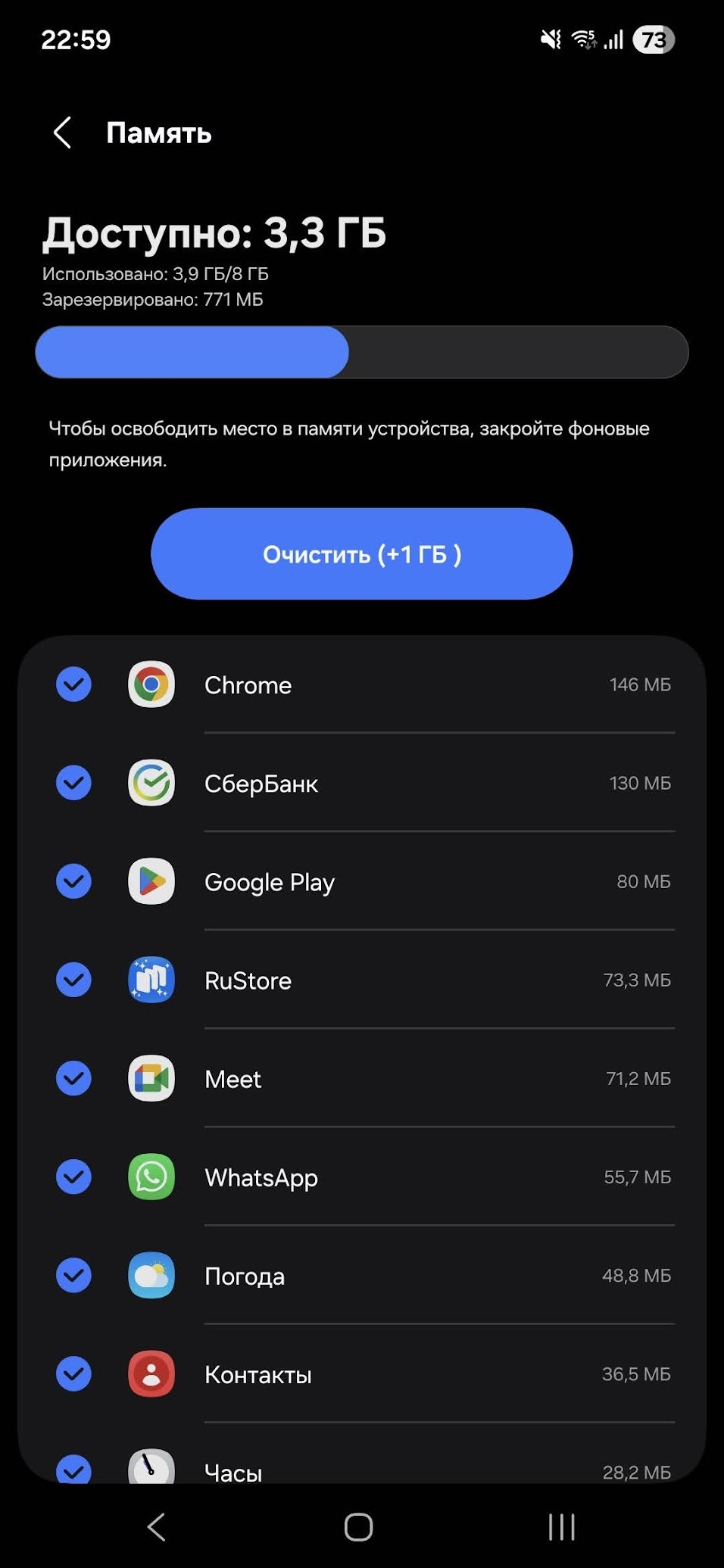Deselect the Погода checkbox
Image resolution: width=724 pixels, height=1568 pixels.
74,1275
